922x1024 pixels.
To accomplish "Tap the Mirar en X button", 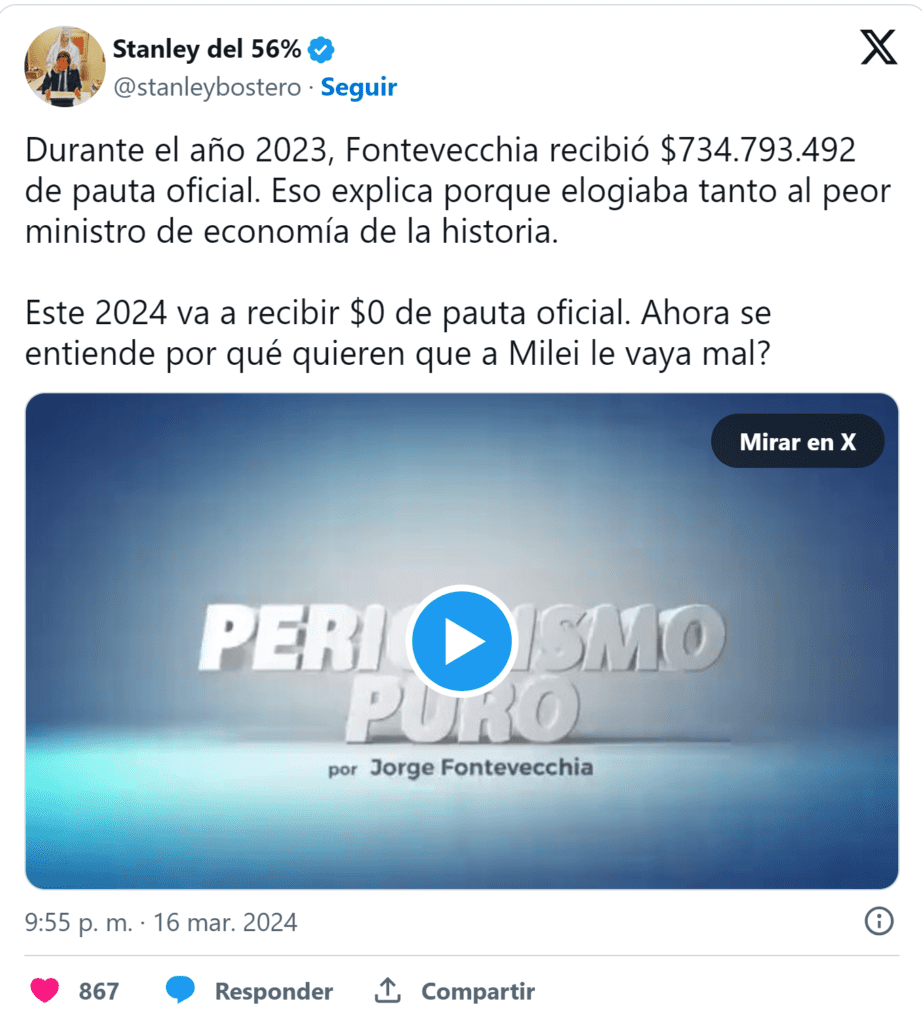I will [797, 441].
